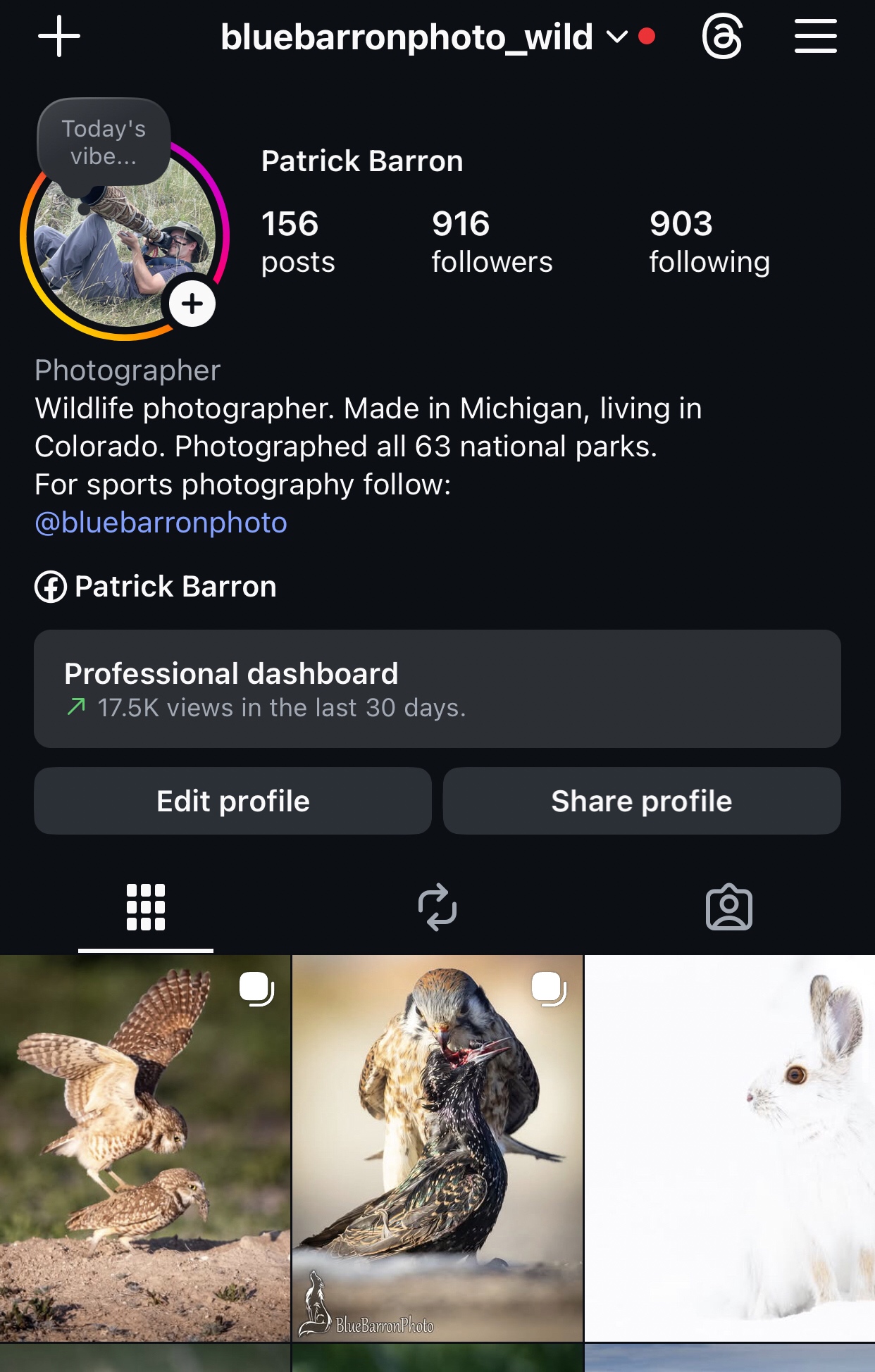The image size is (875, 1372).
Task: Open the Threads icon
Action: (x=722, y=37)
